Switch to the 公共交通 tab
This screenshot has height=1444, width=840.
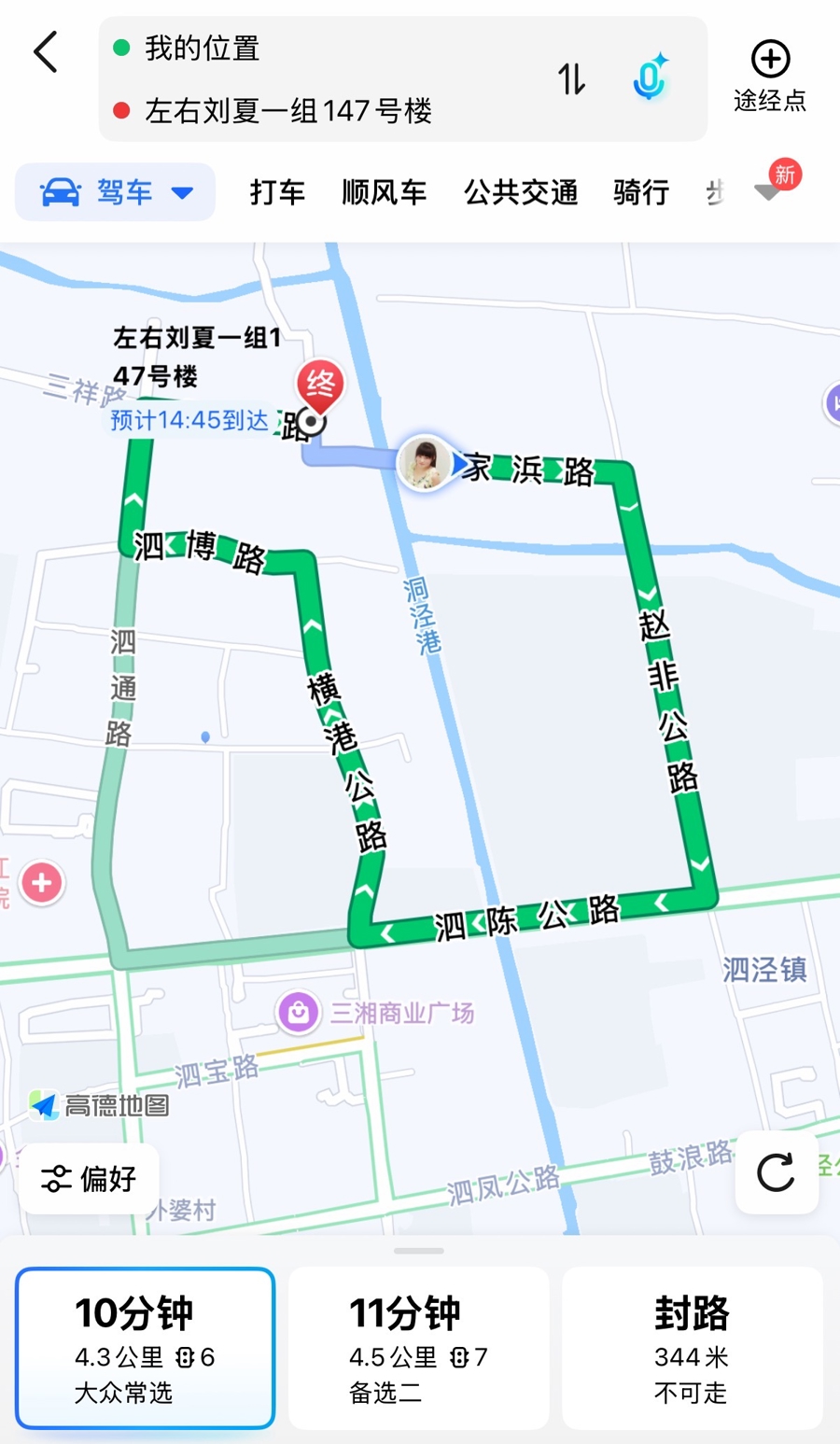coord(521,192)
